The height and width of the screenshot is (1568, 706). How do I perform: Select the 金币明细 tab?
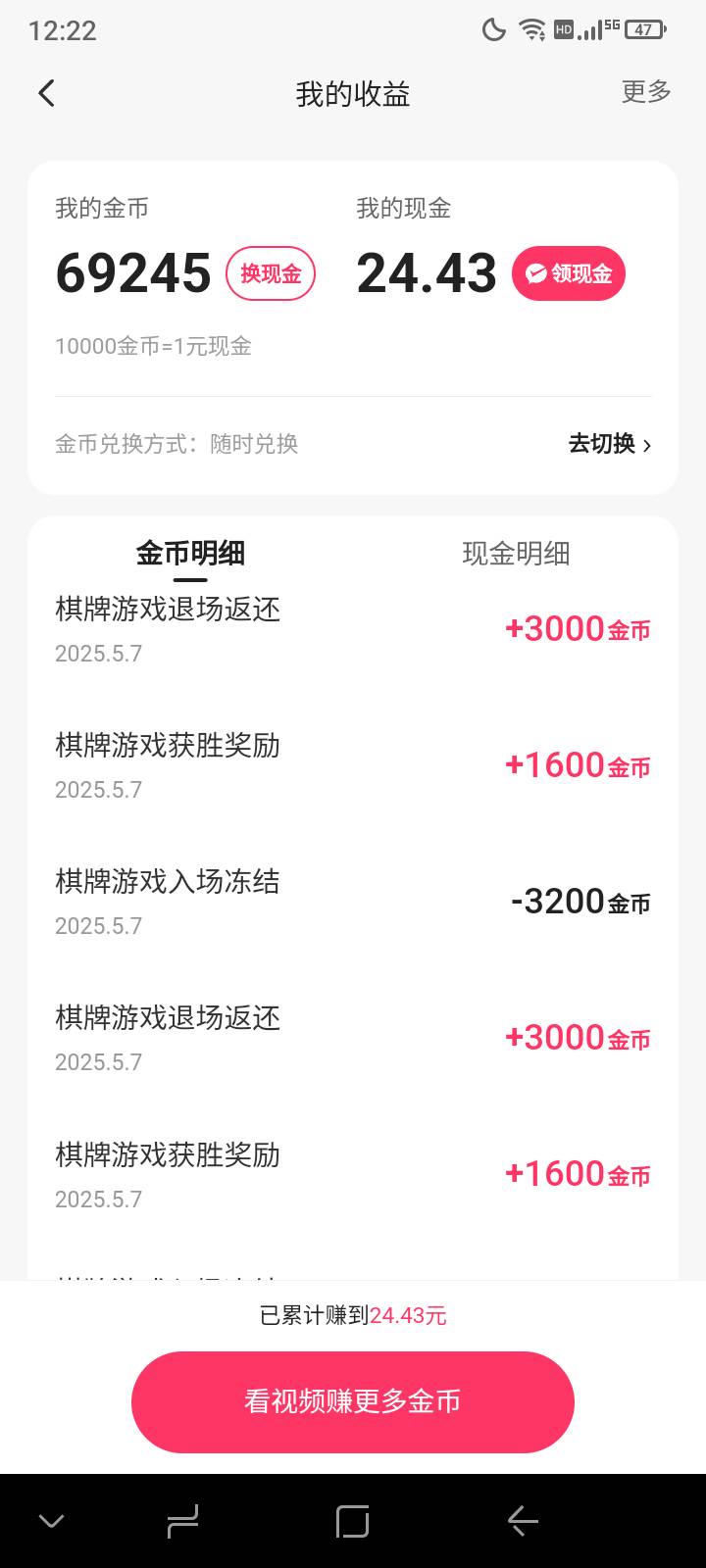(x=190, y=554)
